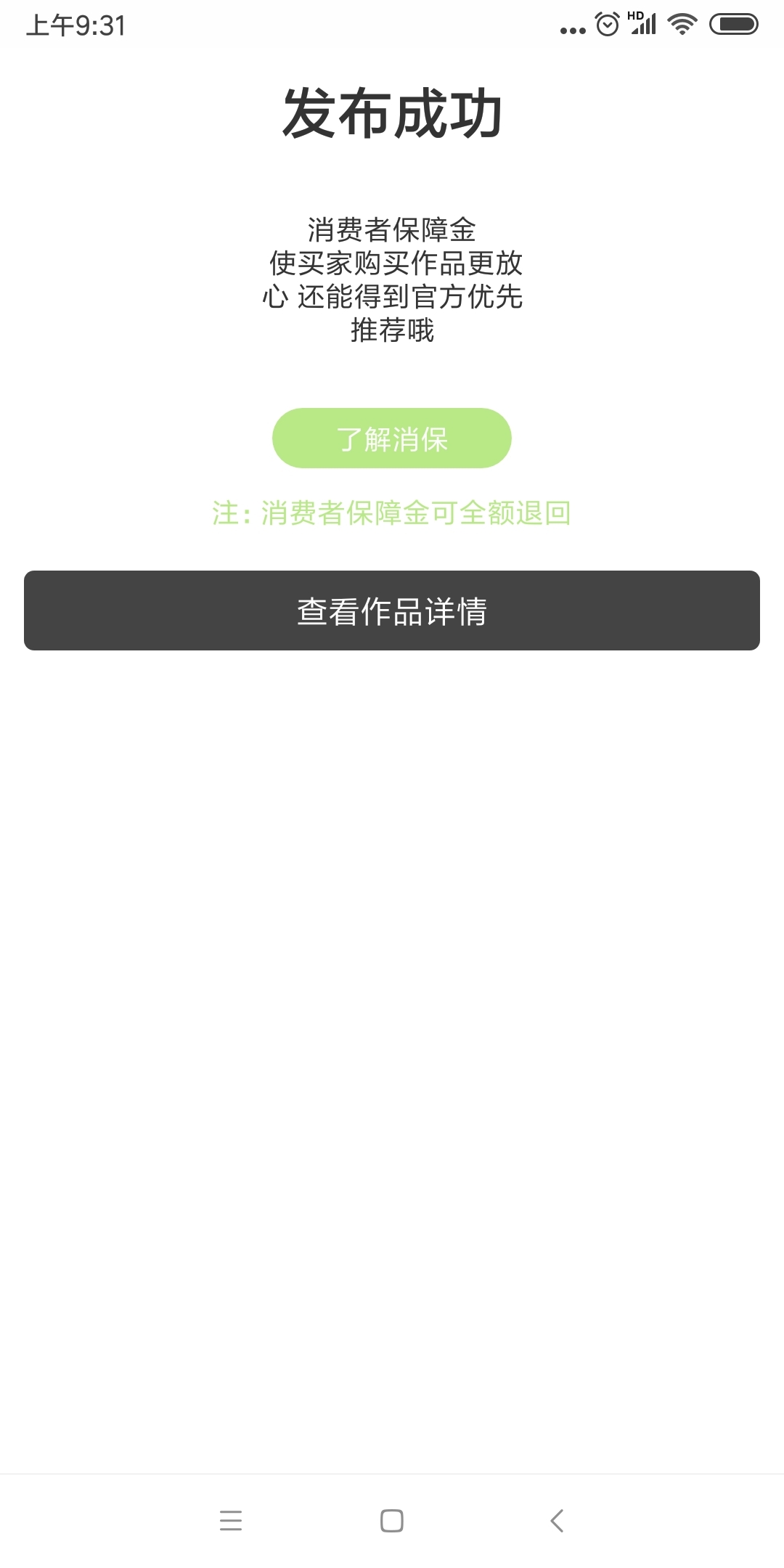The height and width of the screenshot is (1568, 784).
Task: Go back using the system back button
Action: pos(557,1520)
